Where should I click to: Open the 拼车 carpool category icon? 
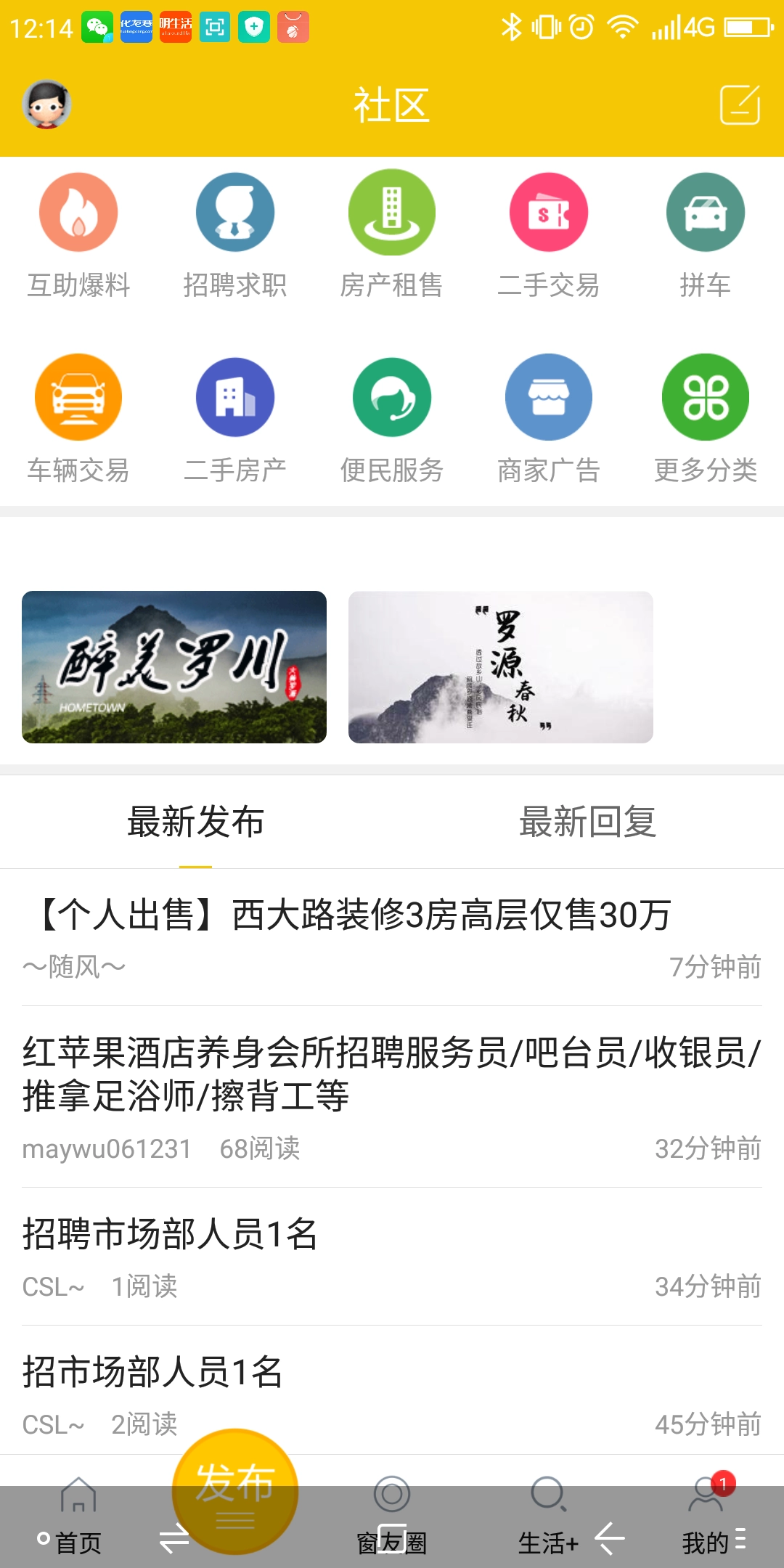(x=705, y=212)
